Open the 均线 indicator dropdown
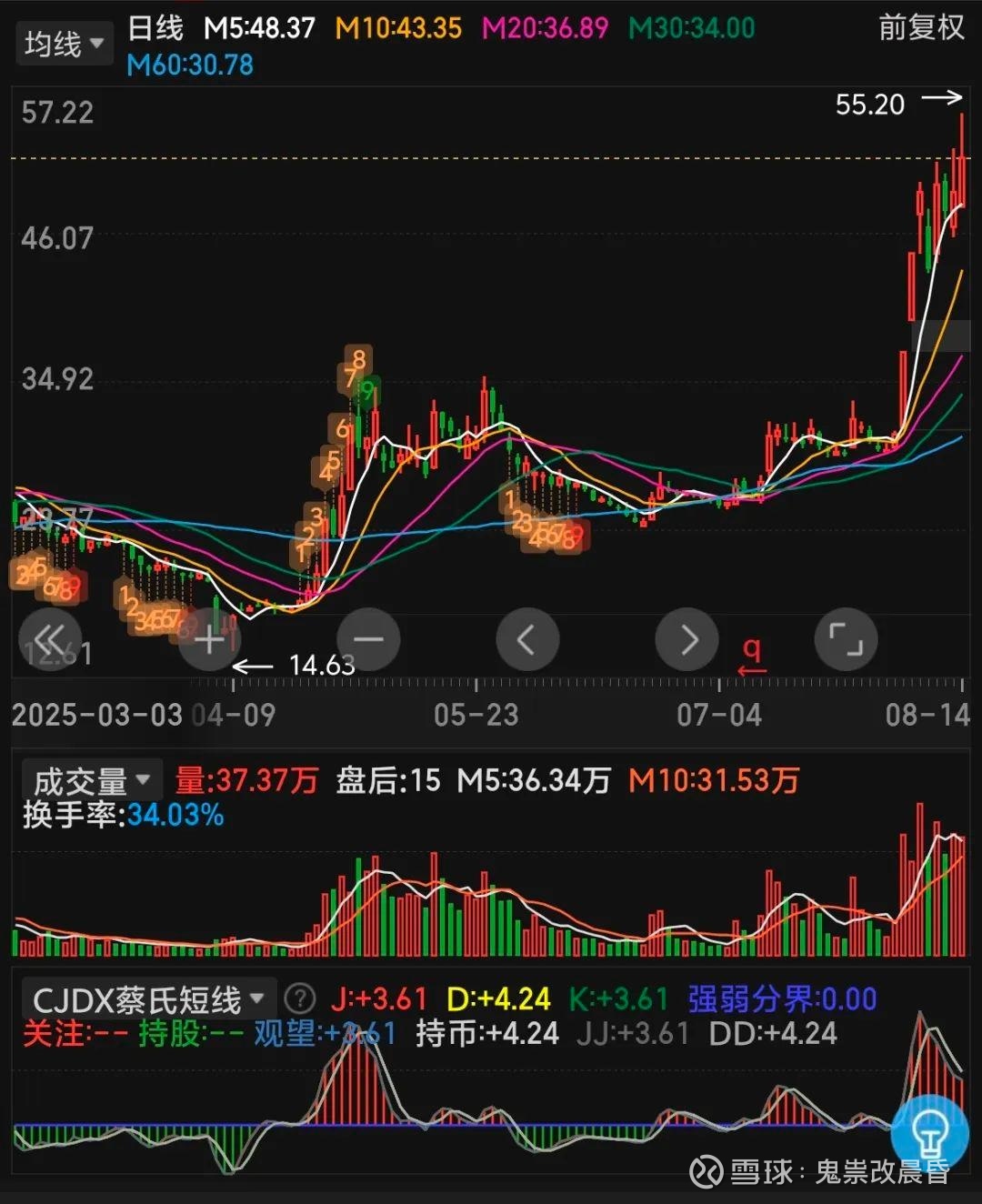Viewport: 982px width, 1204px height. [64, 43]
